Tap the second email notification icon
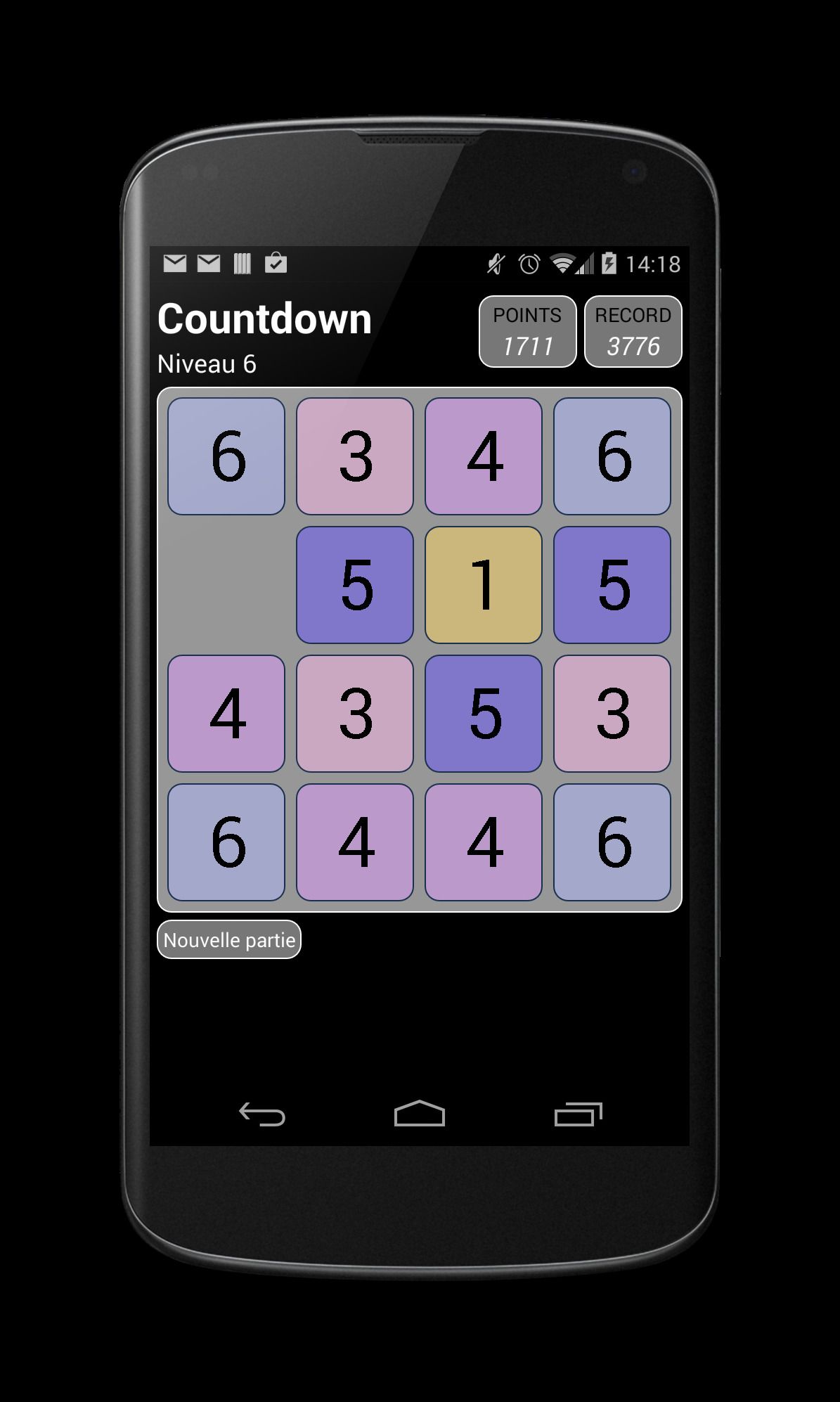 click(x=209, y=262)
